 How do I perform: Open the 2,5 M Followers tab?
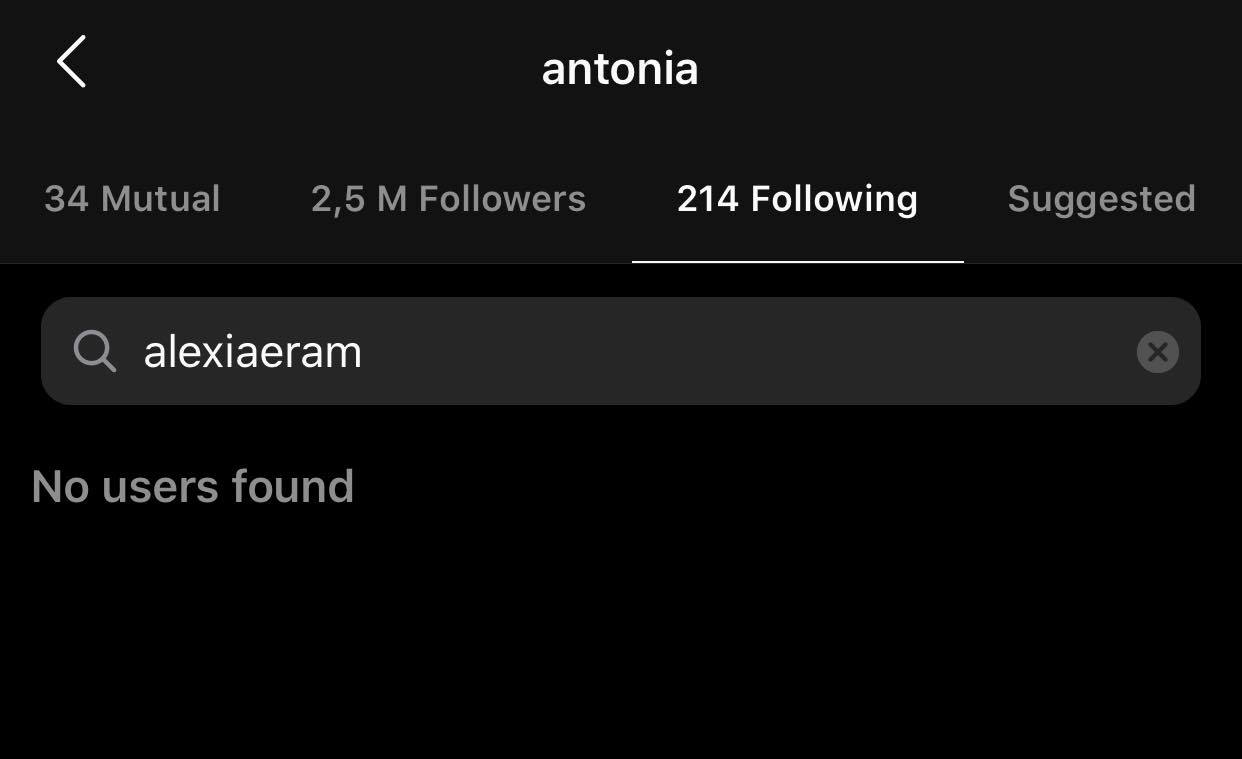[x=448, y=199]
